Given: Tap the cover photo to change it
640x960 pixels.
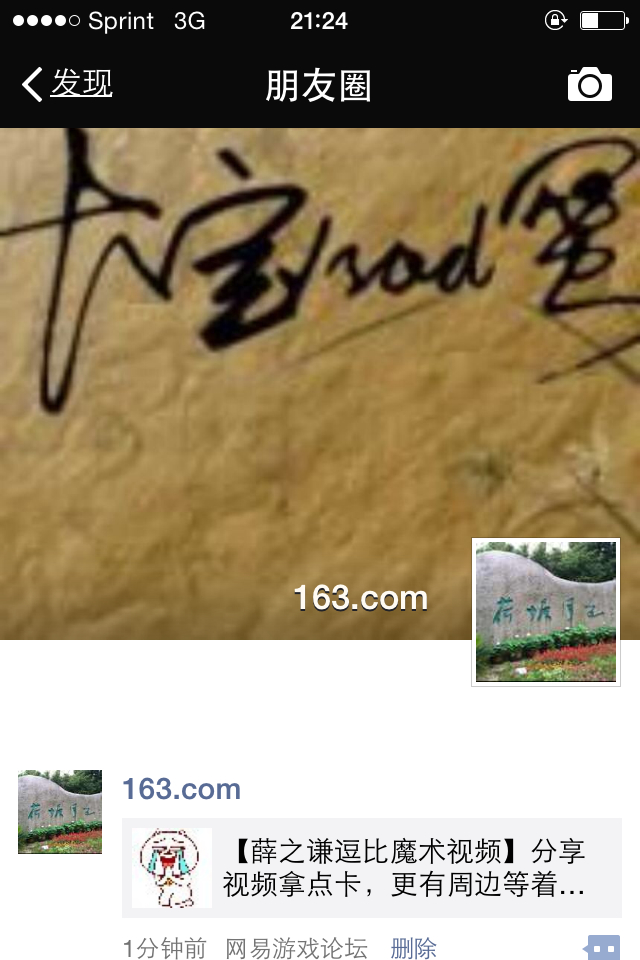Looking at the screenshot, I should coord(250,380).
